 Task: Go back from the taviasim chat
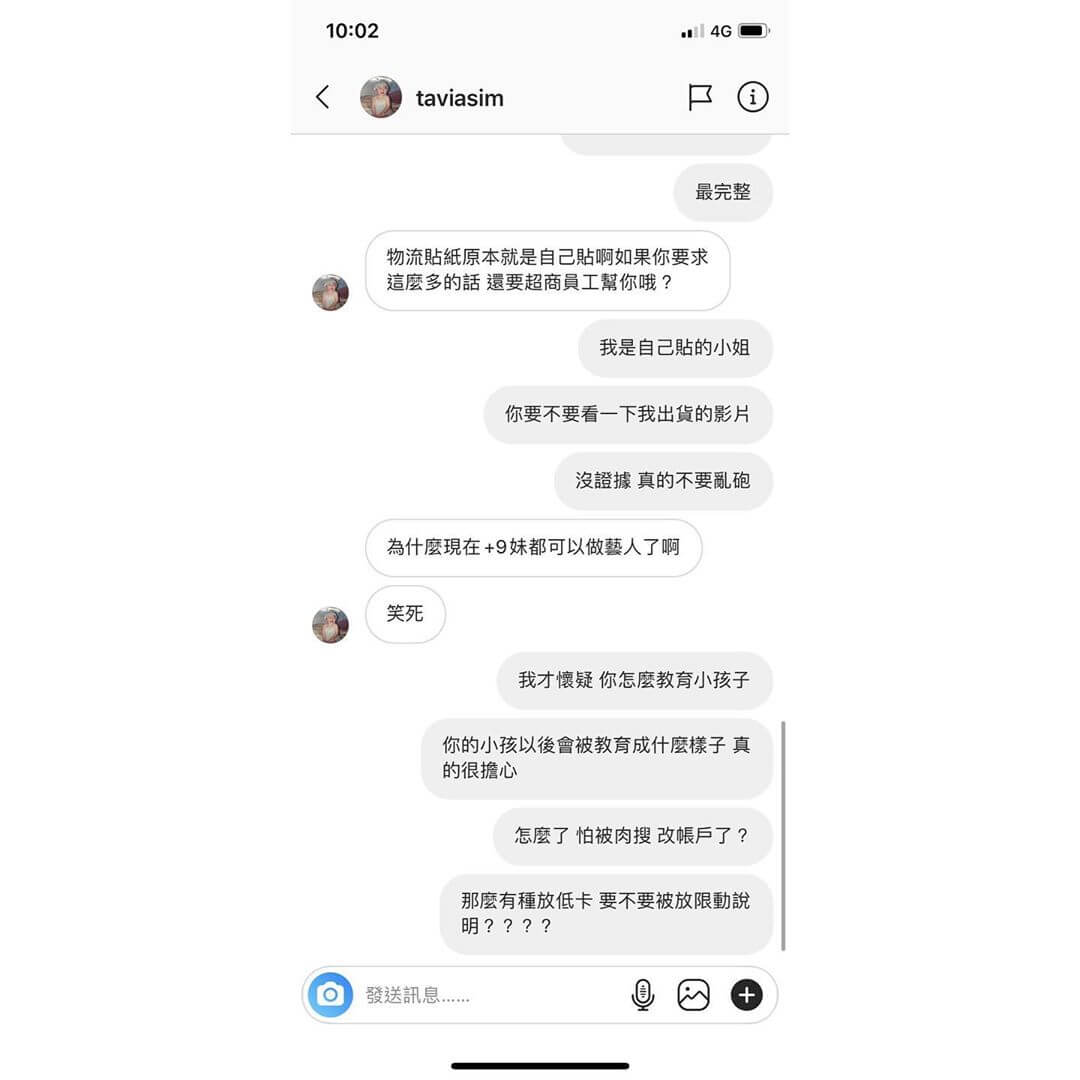coord(322,97)
